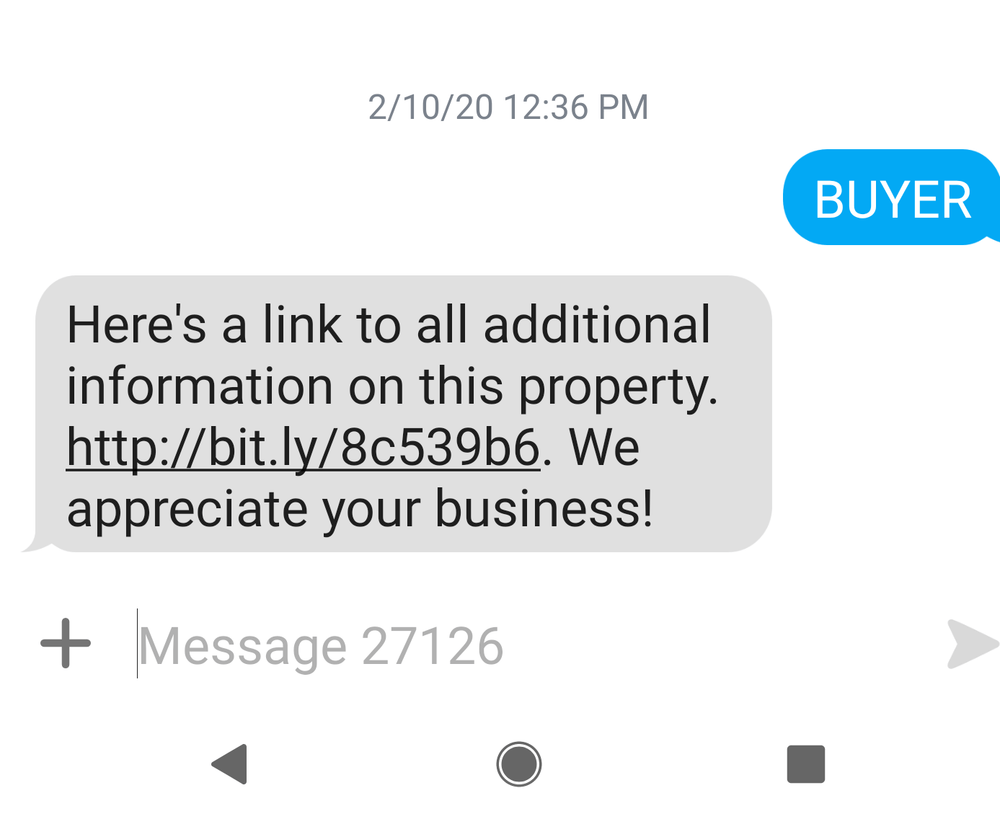Go back using the system back button
Screen dimensions: 1000x824
click(x=230, y=765)
